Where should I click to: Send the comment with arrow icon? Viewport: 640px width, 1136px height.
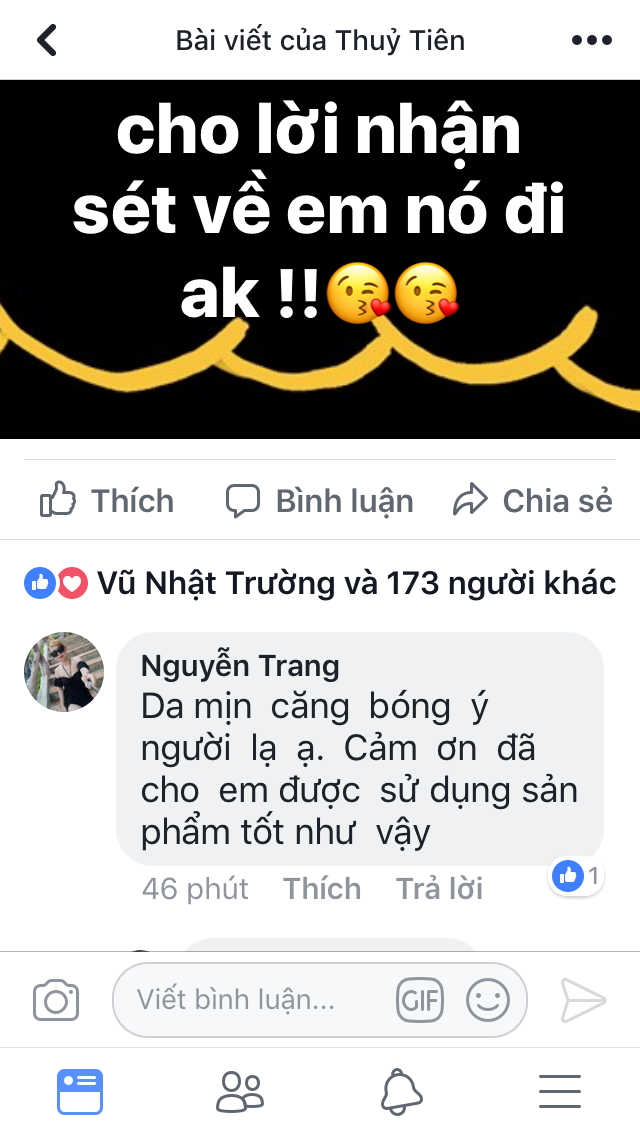click(583, 1001)
